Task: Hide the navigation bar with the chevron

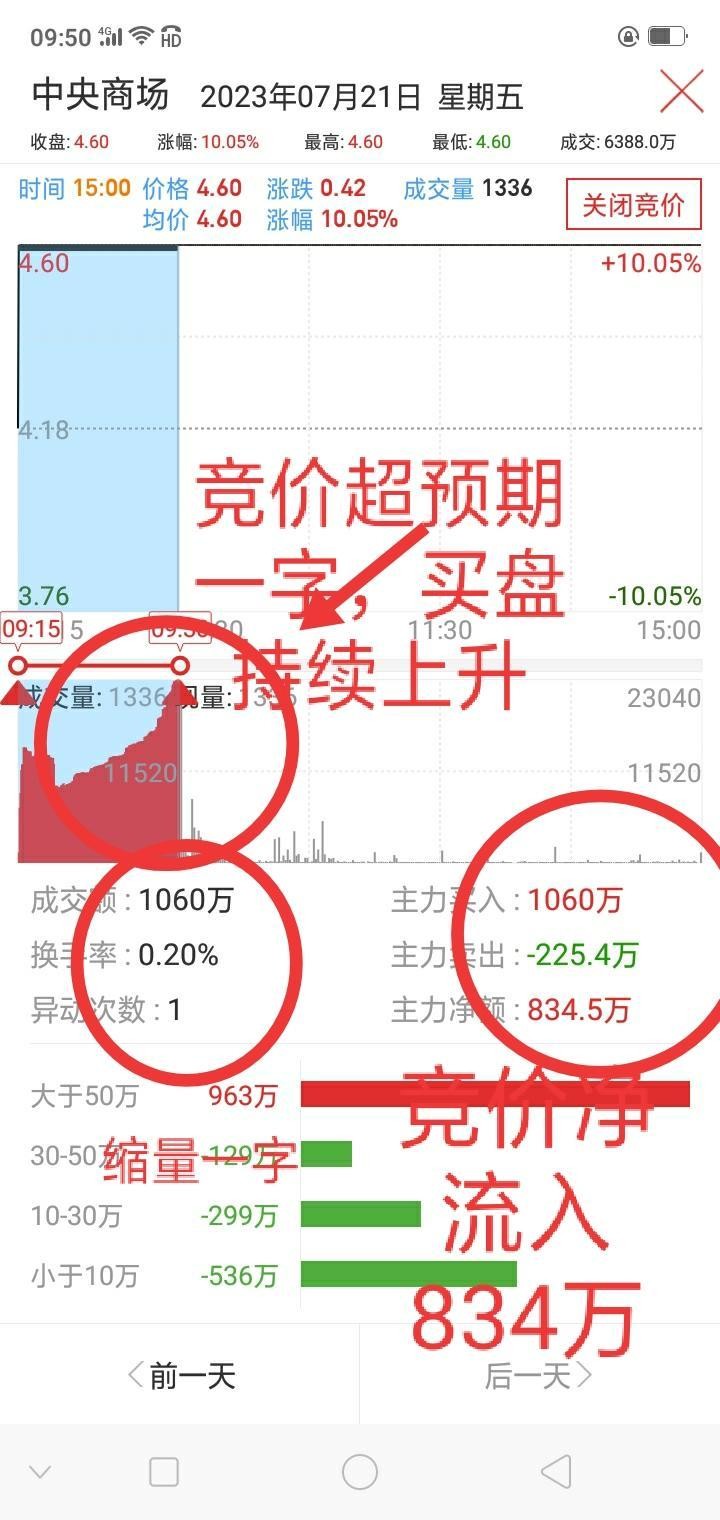Action: pyautogui.click(x=40, y=1472)
